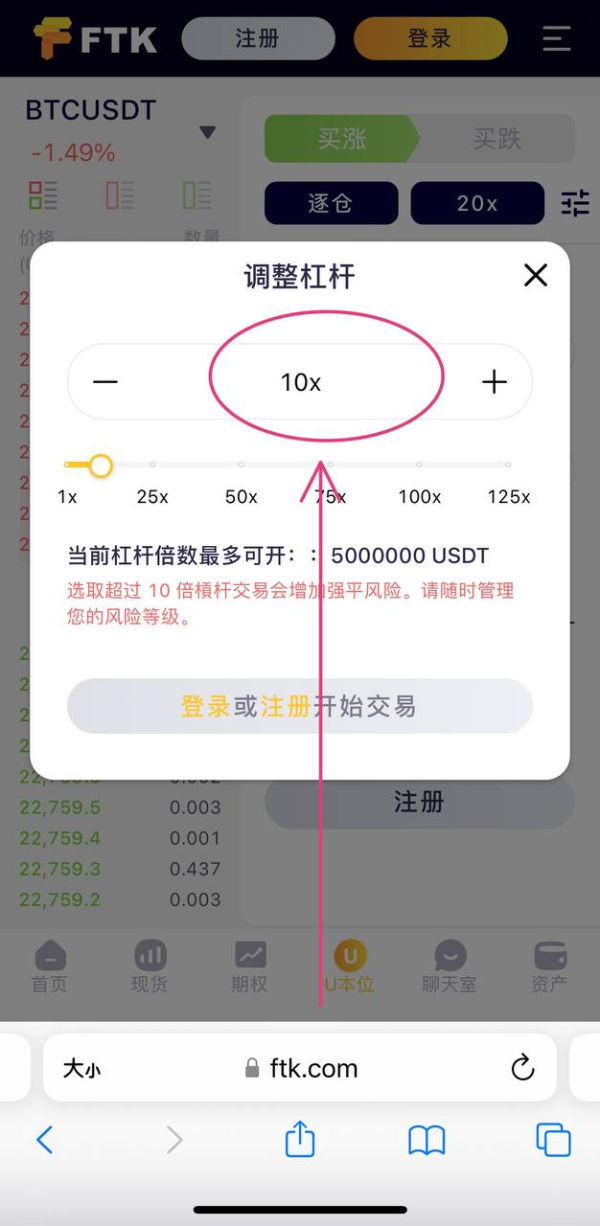Tap 登录 in the start-trading button

point(205,707)
